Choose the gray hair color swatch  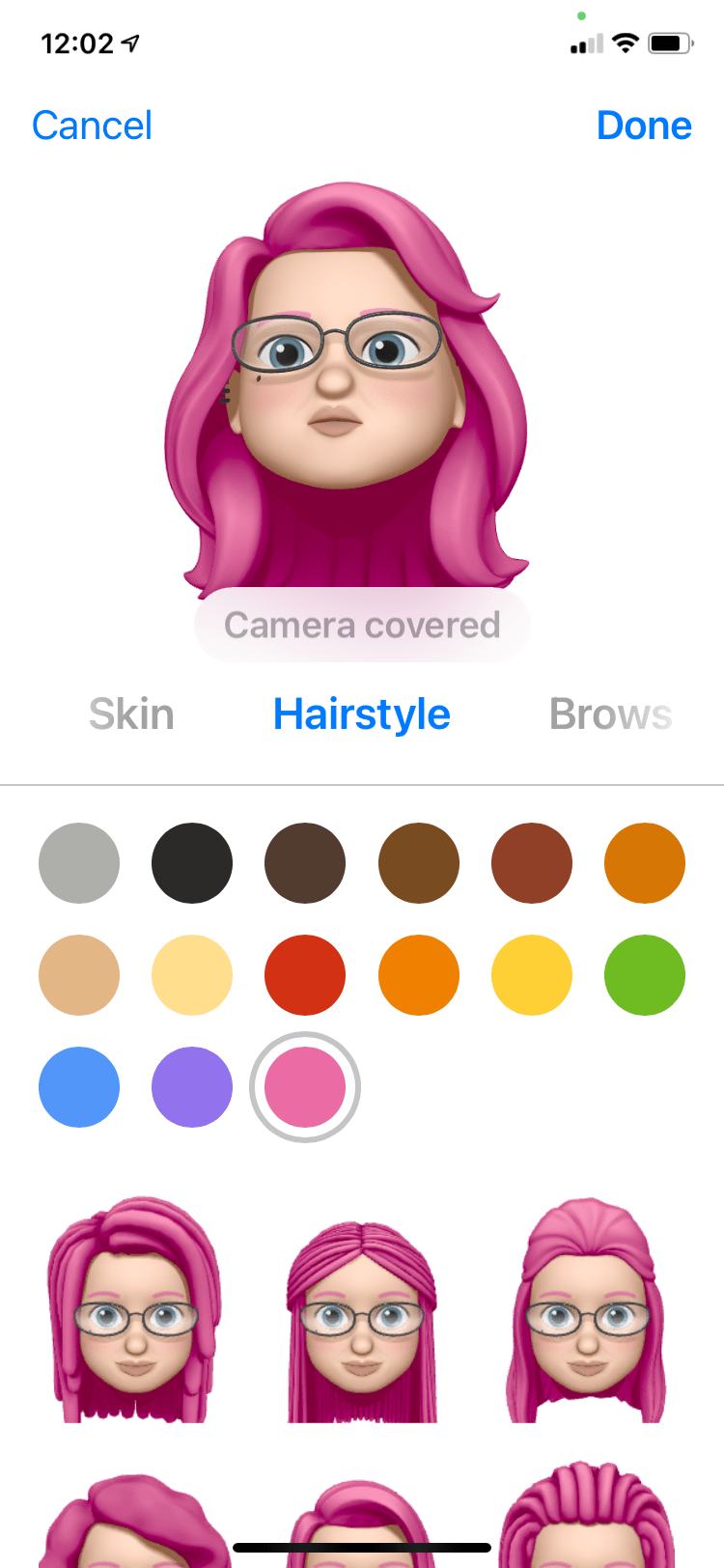click(79, 862)
